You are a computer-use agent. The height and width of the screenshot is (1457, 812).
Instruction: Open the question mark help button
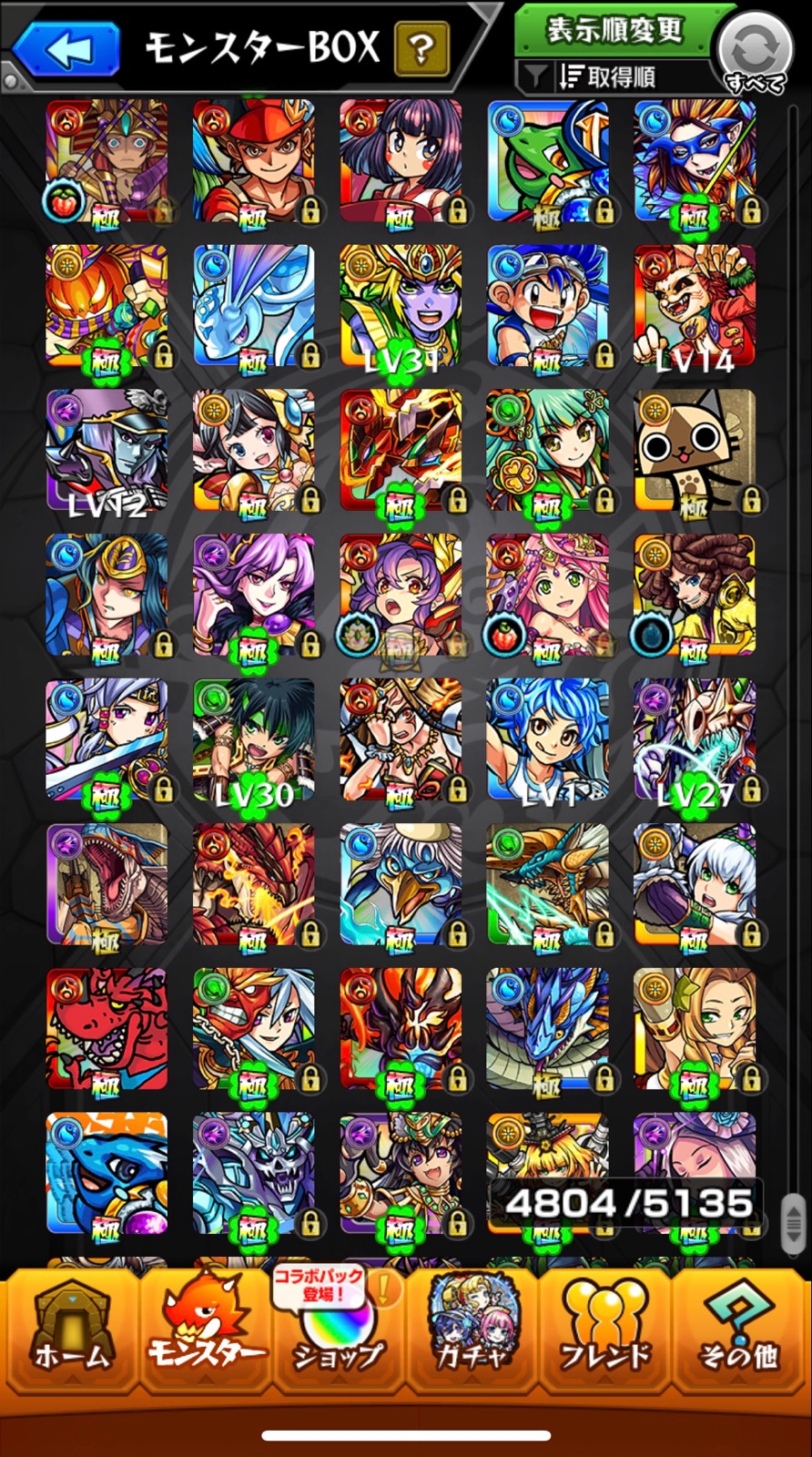coord(421,48)
